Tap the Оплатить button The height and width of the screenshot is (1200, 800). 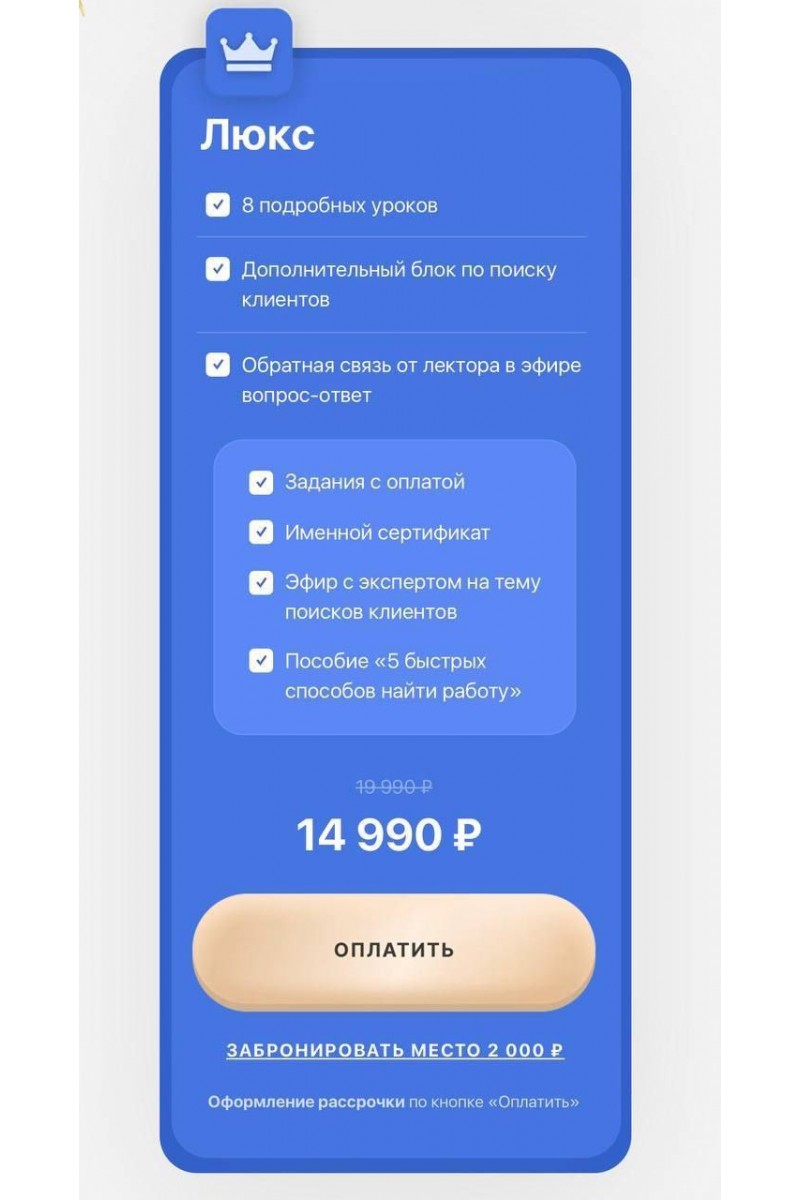coord(394,949)
